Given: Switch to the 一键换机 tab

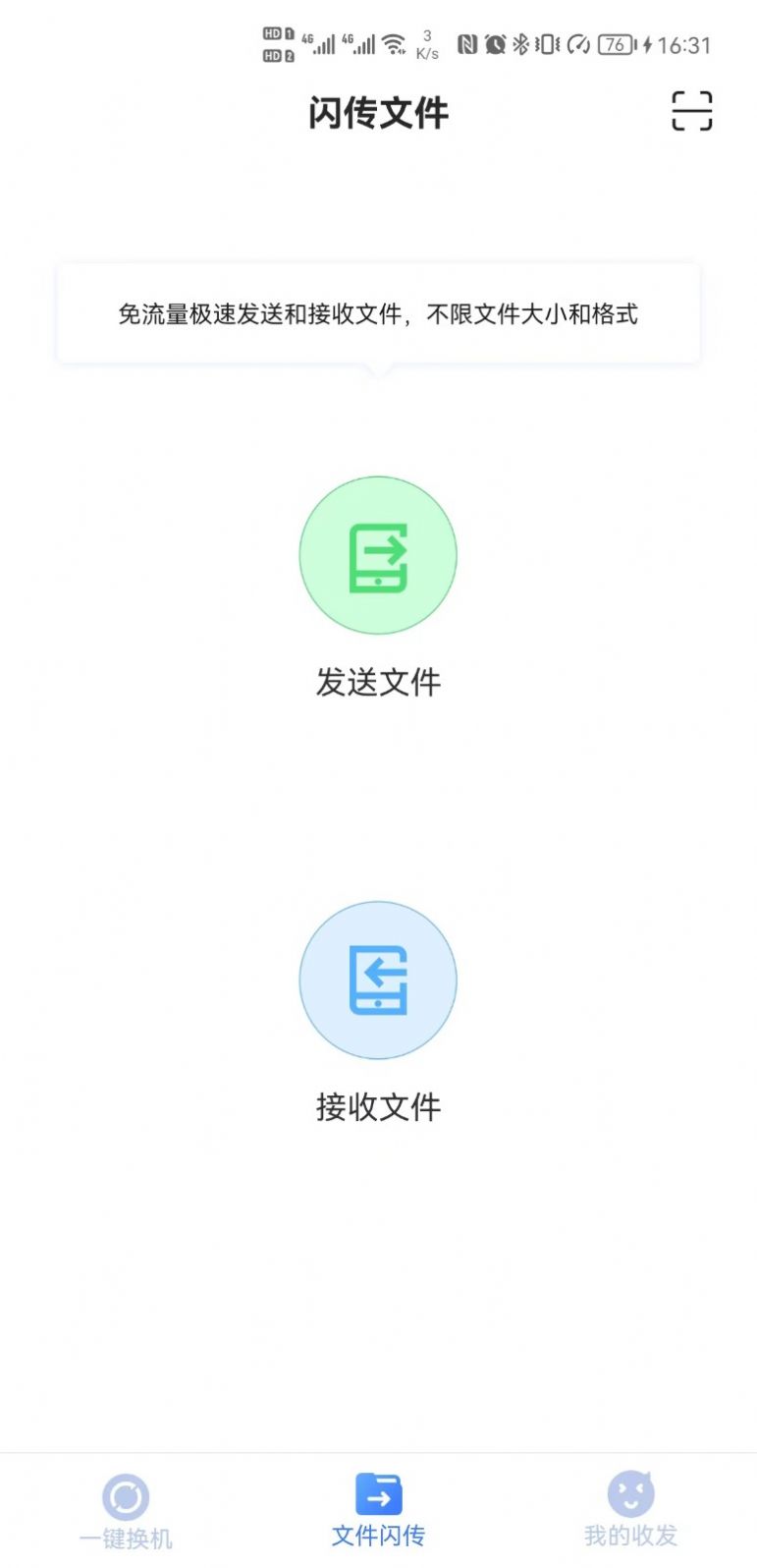Looking at the screenshot, I should point(126,1511).
